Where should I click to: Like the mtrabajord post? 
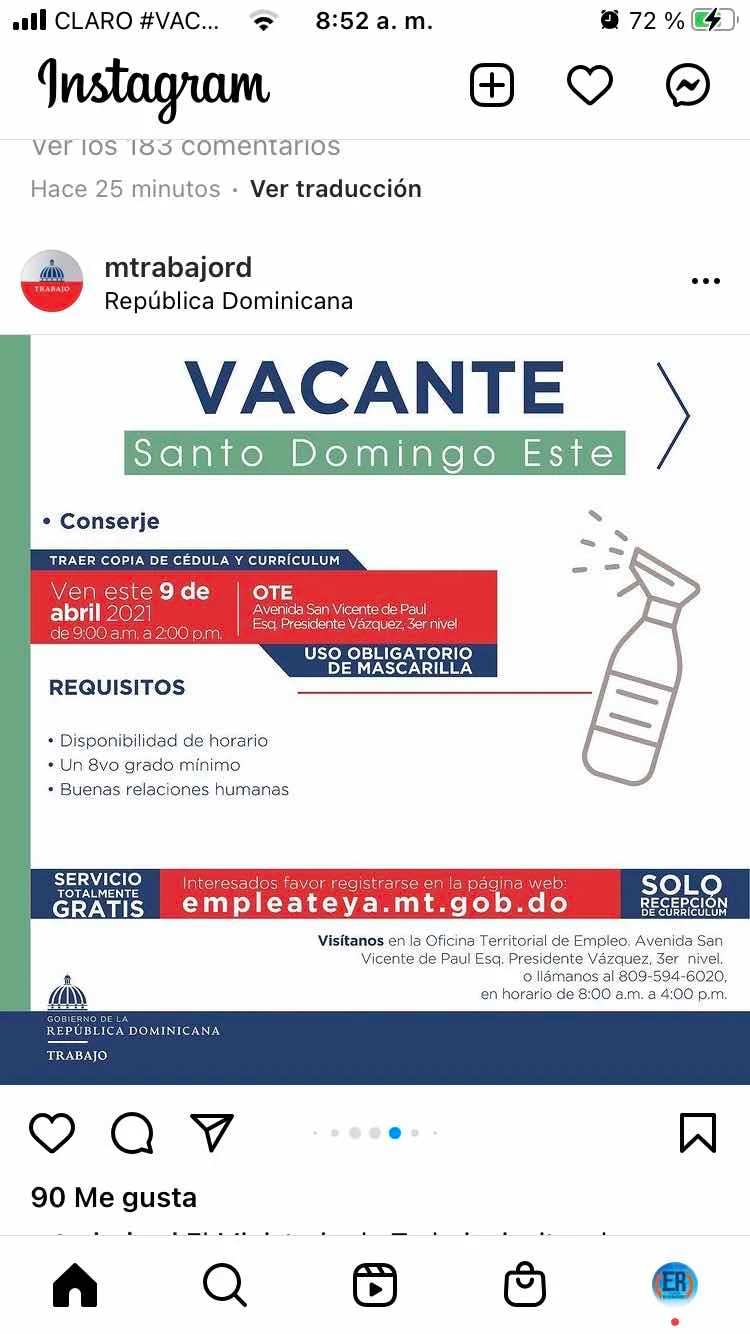point(52,1133)
